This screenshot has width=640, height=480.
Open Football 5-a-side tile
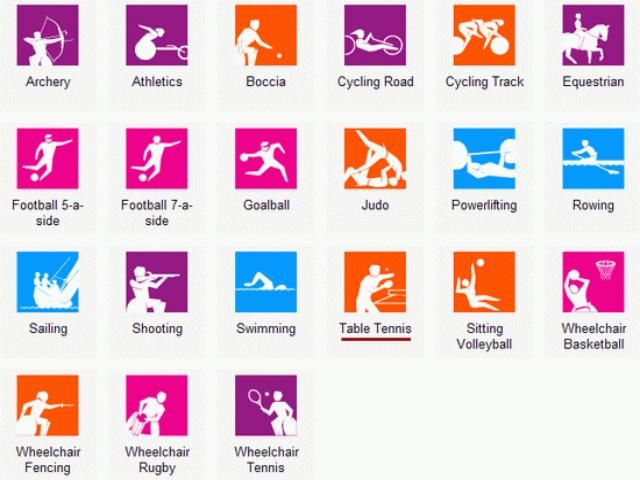[48, 159]
